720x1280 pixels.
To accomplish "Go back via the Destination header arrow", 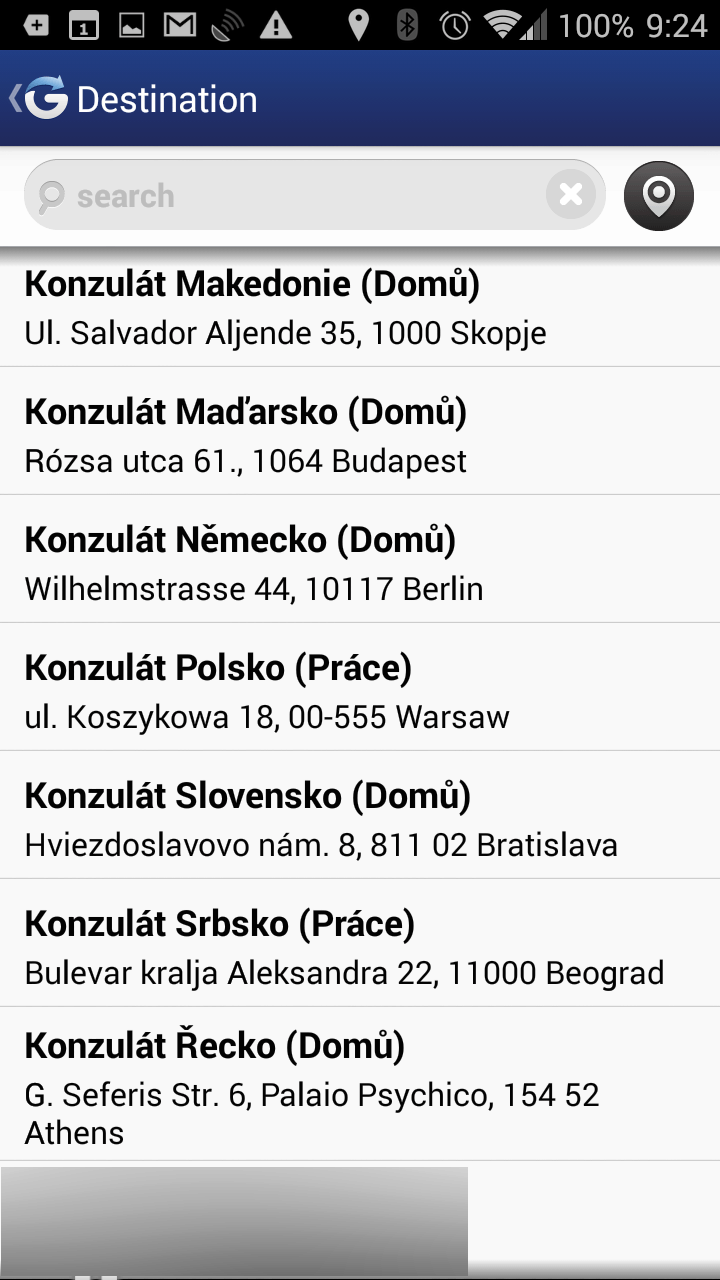I will (x=38, y=98).
